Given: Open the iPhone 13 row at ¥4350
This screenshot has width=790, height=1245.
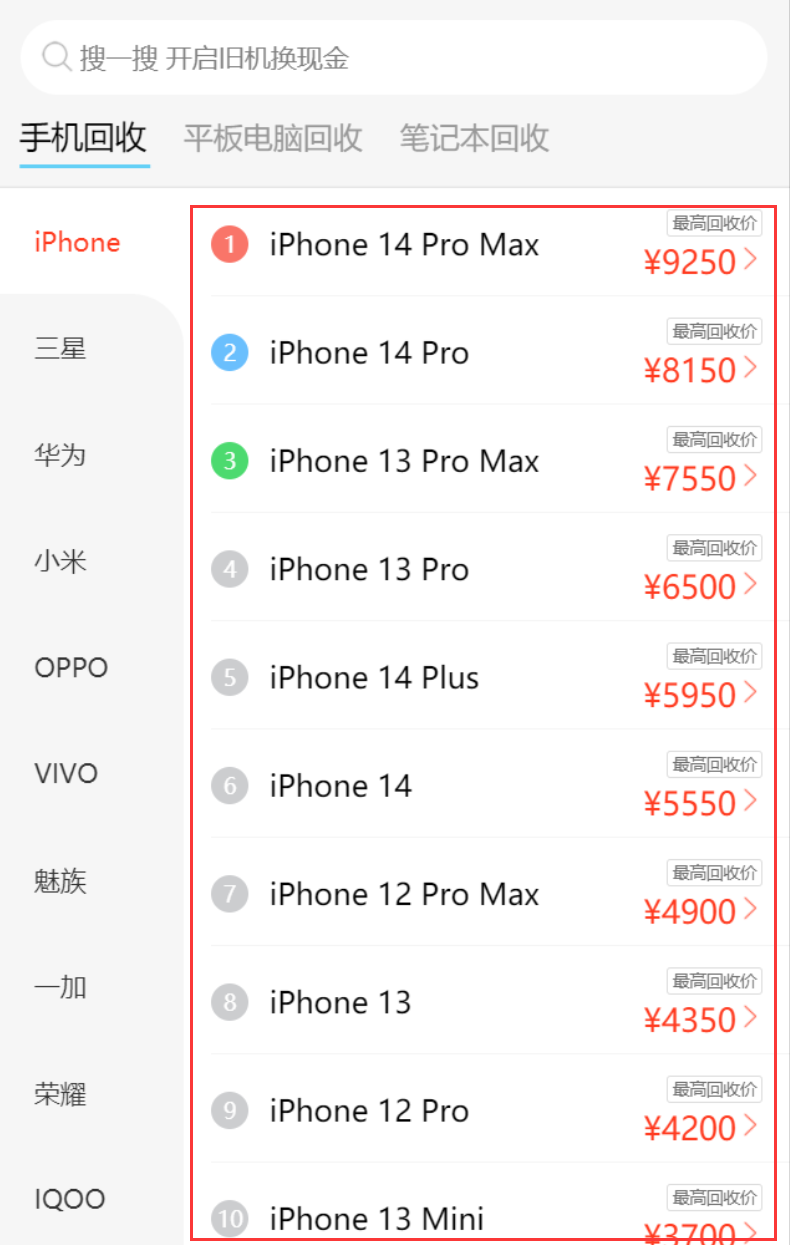Looking at the screenshot, I should (x=484, y=1002).
